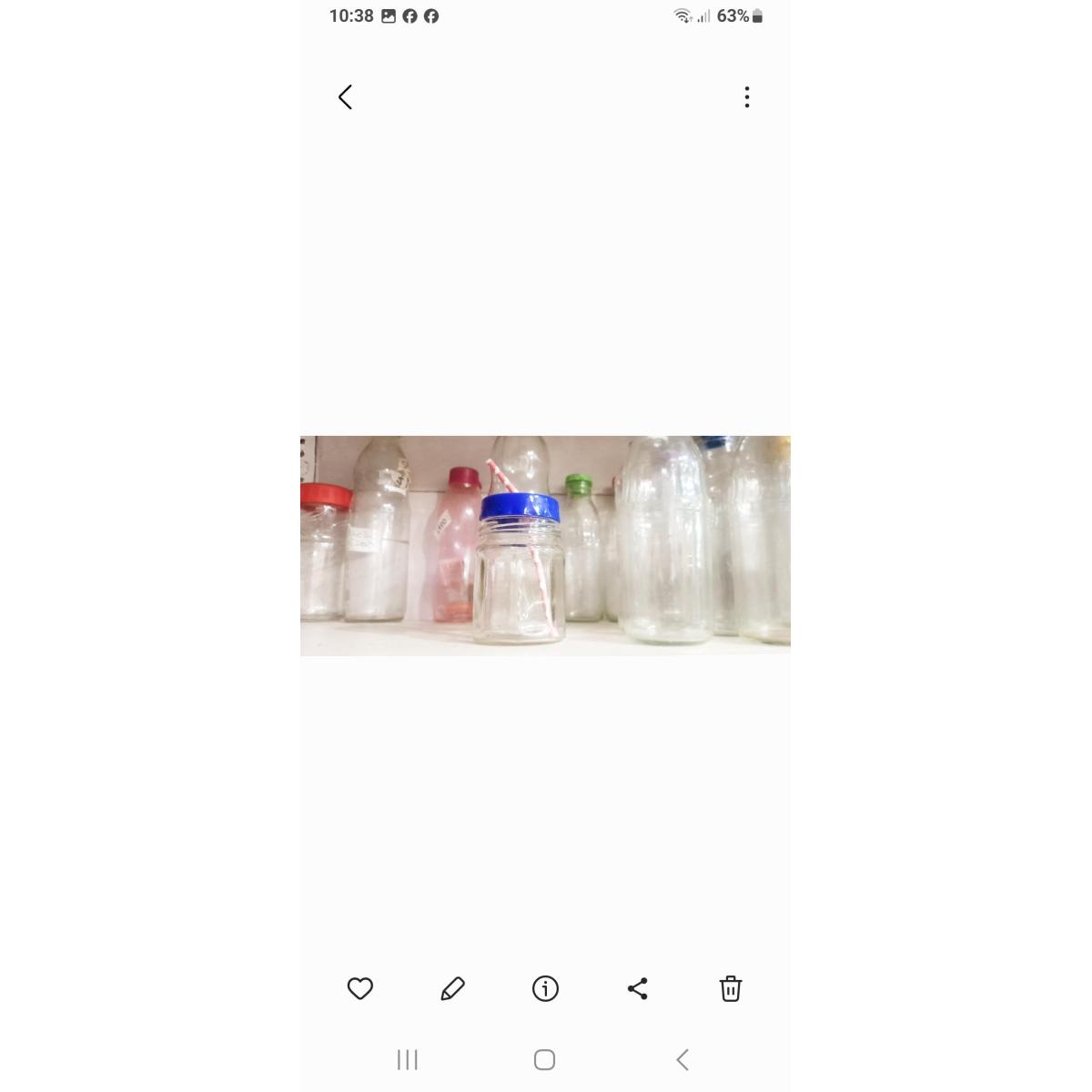Open the more options menu
This screenshot has height=1092, width=1092.
(x=747, y=97)
